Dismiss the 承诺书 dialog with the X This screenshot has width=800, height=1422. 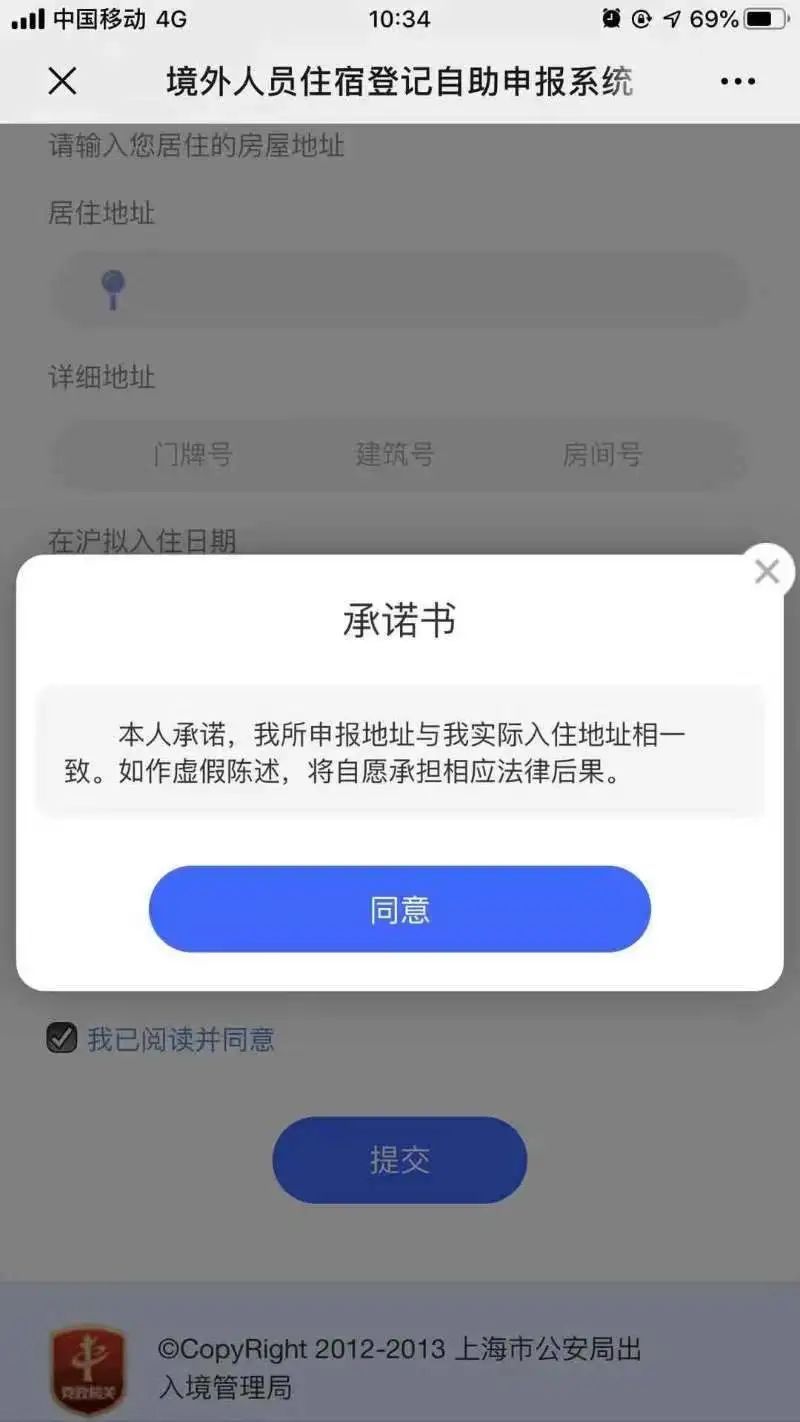(767, 571)
